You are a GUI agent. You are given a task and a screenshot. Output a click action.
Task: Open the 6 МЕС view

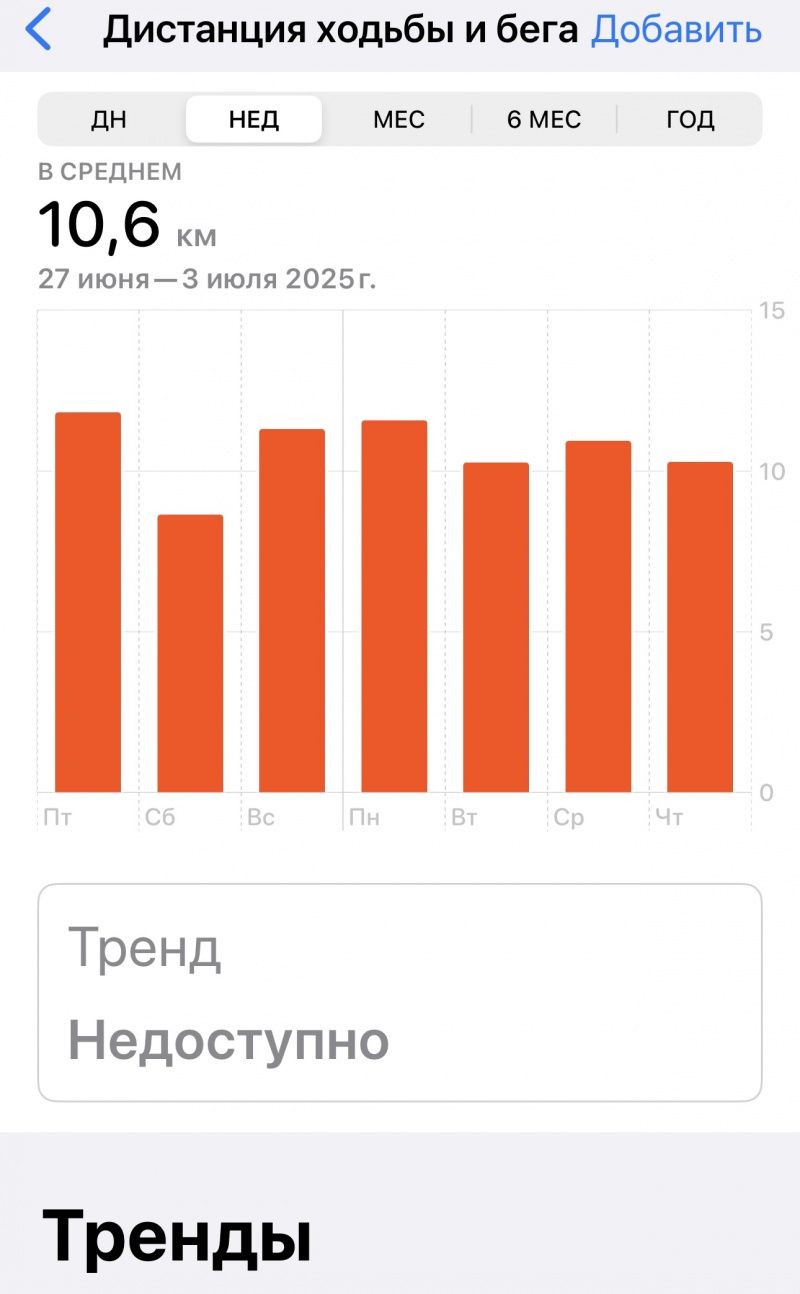pos(544,120)
